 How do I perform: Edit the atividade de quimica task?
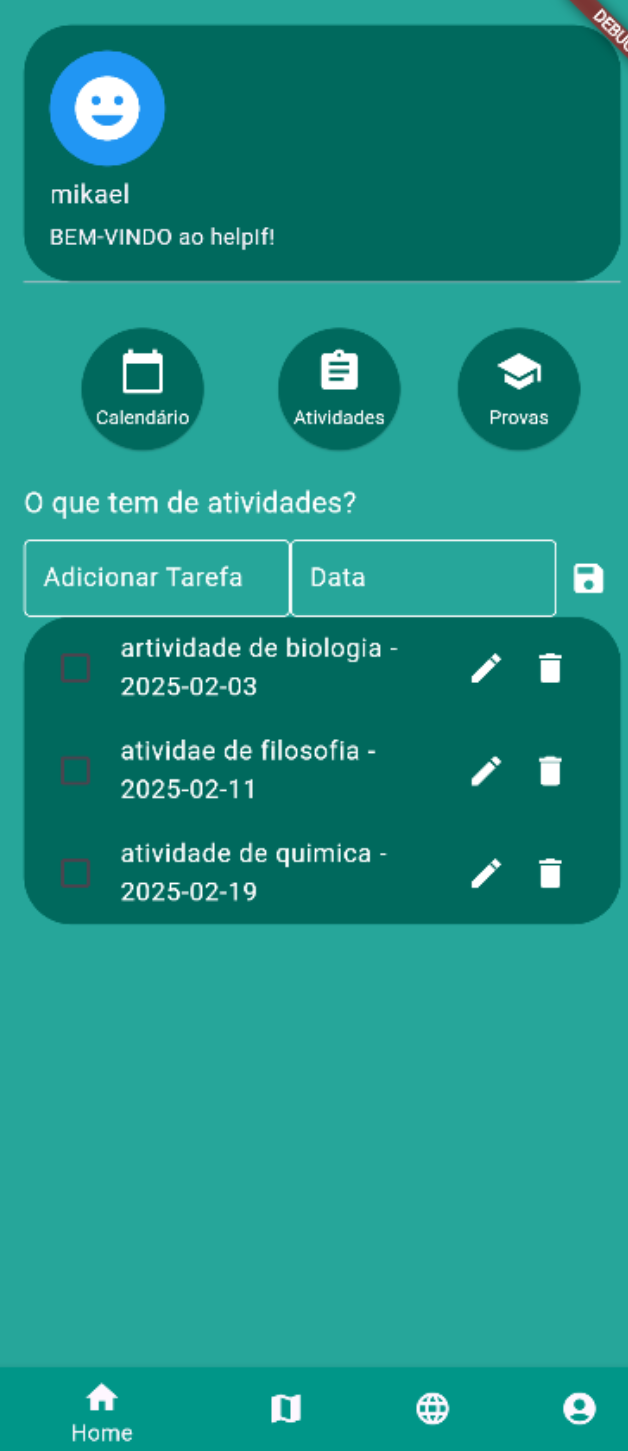coord(486,873)
